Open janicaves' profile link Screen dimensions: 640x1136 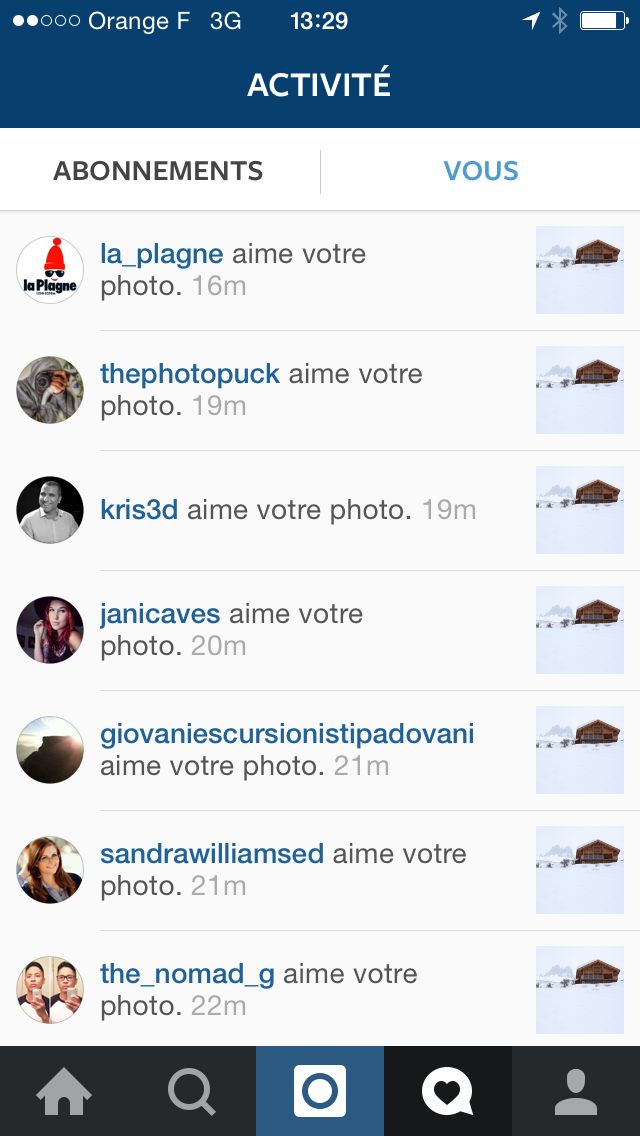[160, 614]
